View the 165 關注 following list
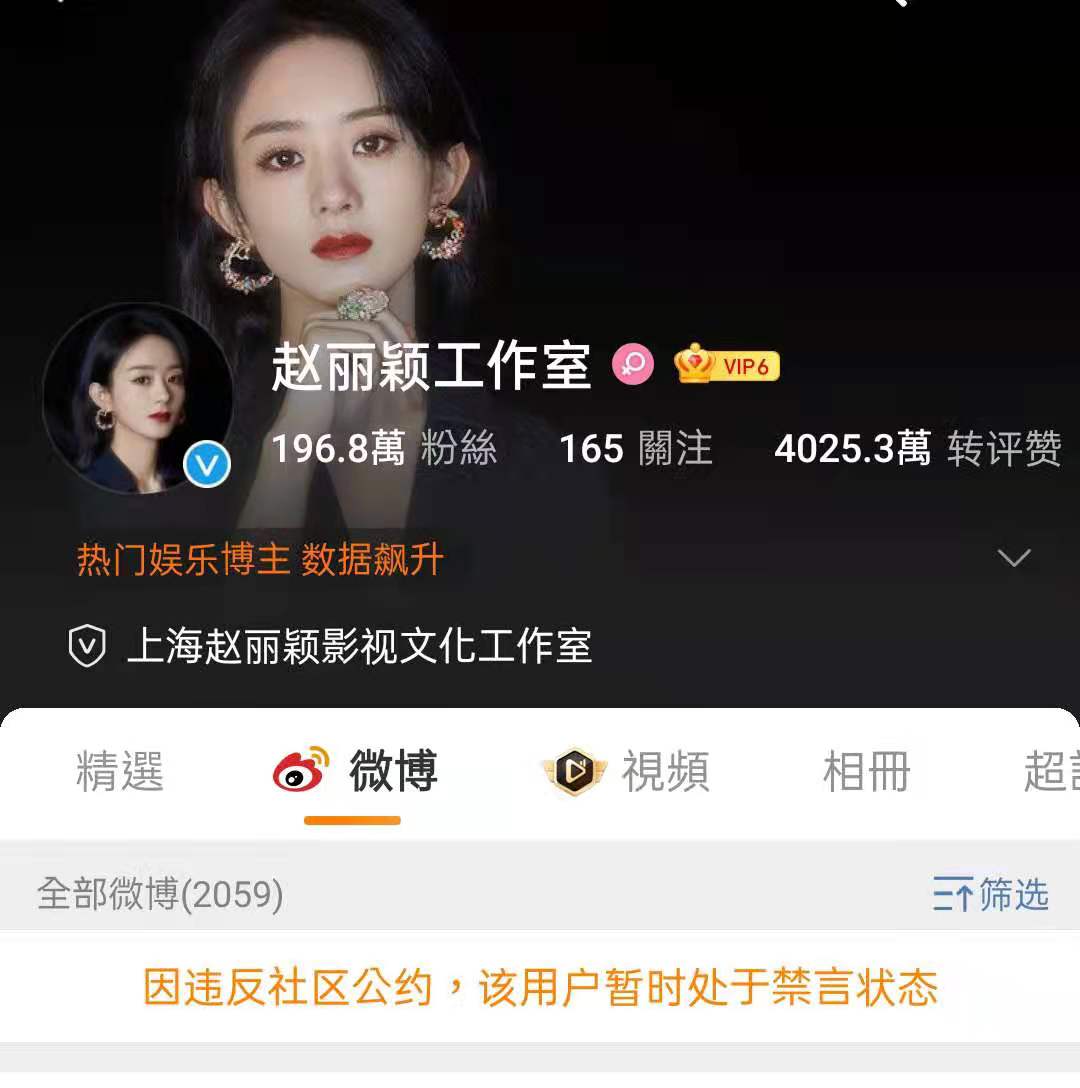Screen dimensions: 1080x1088 pyautogui.click(x=637, y=450)
